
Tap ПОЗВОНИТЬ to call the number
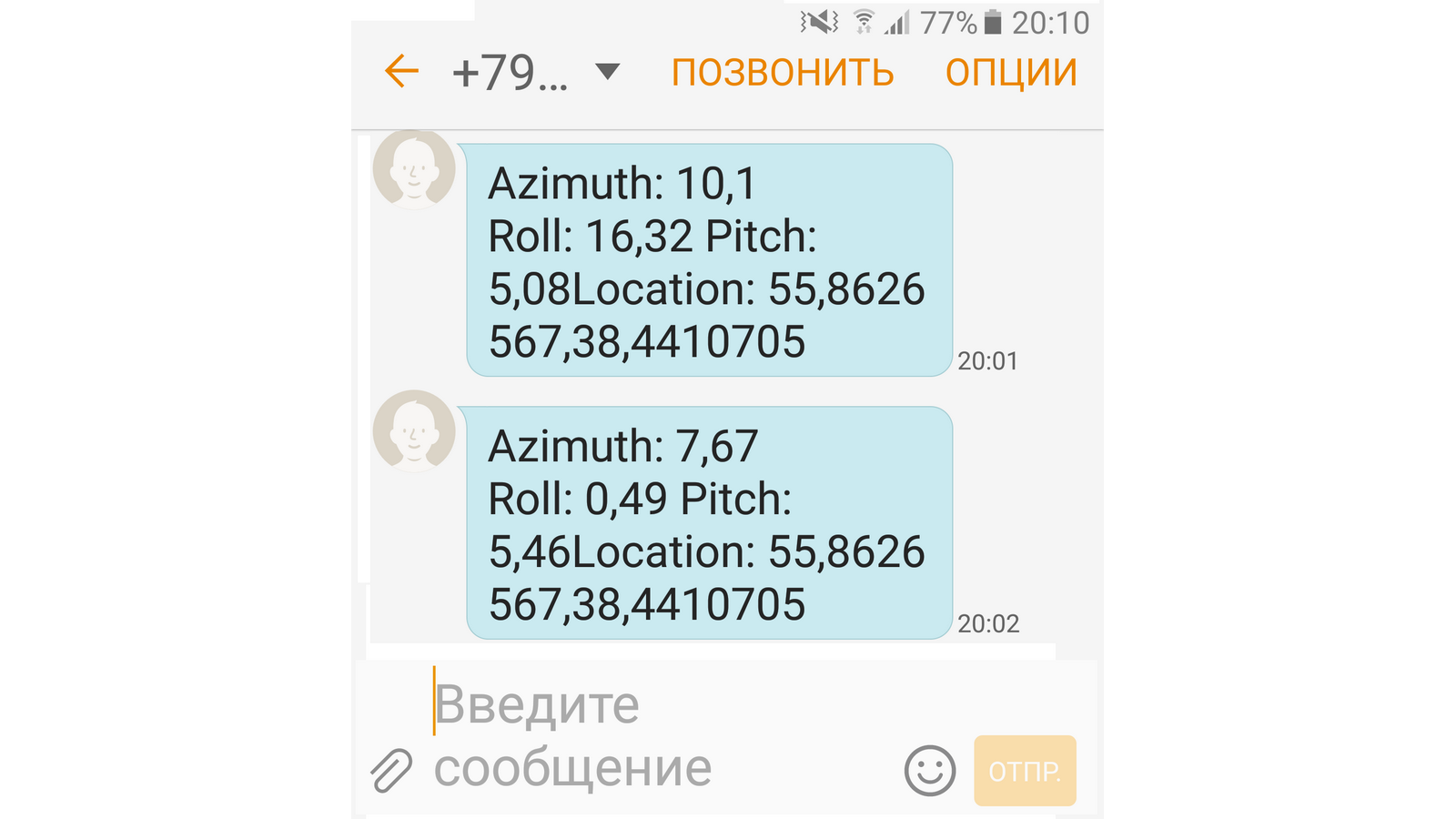pyautogui.click(x=783, y=72)
